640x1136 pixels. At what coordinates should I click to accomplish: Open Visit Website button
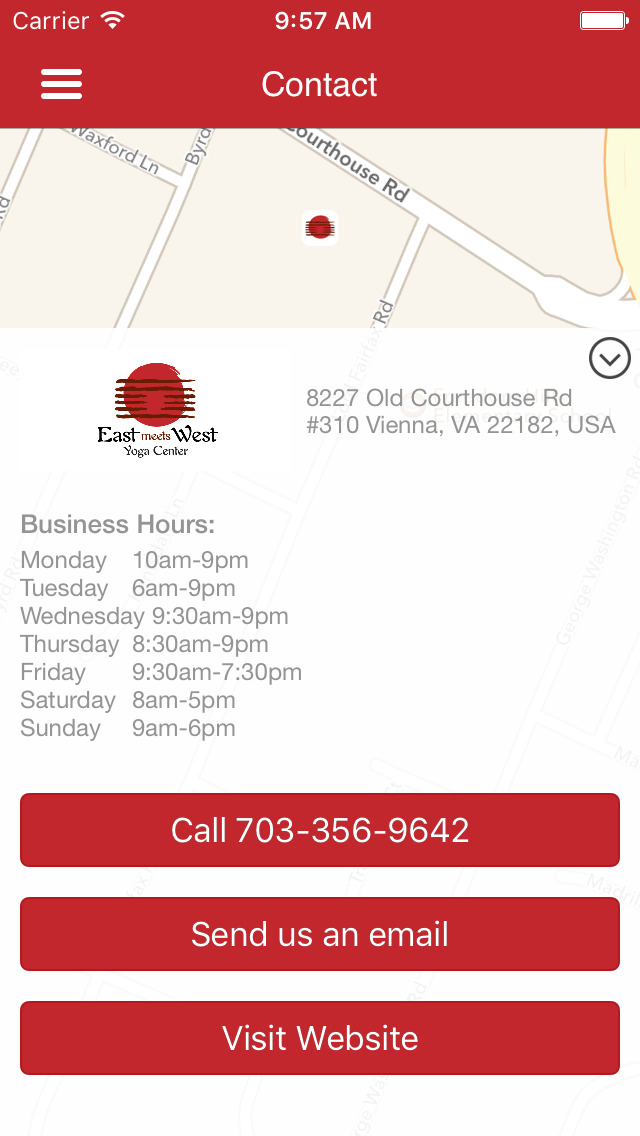(x=320, y=1038)
